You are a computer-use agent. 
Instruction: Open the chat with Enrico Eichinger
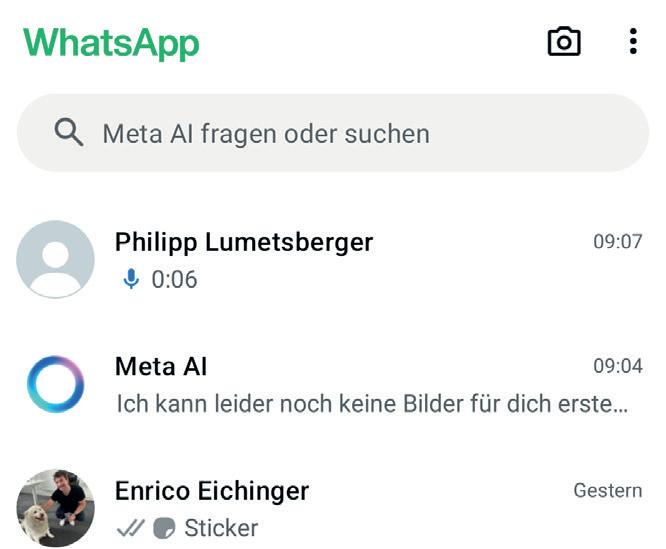click(x=370, y=509)
